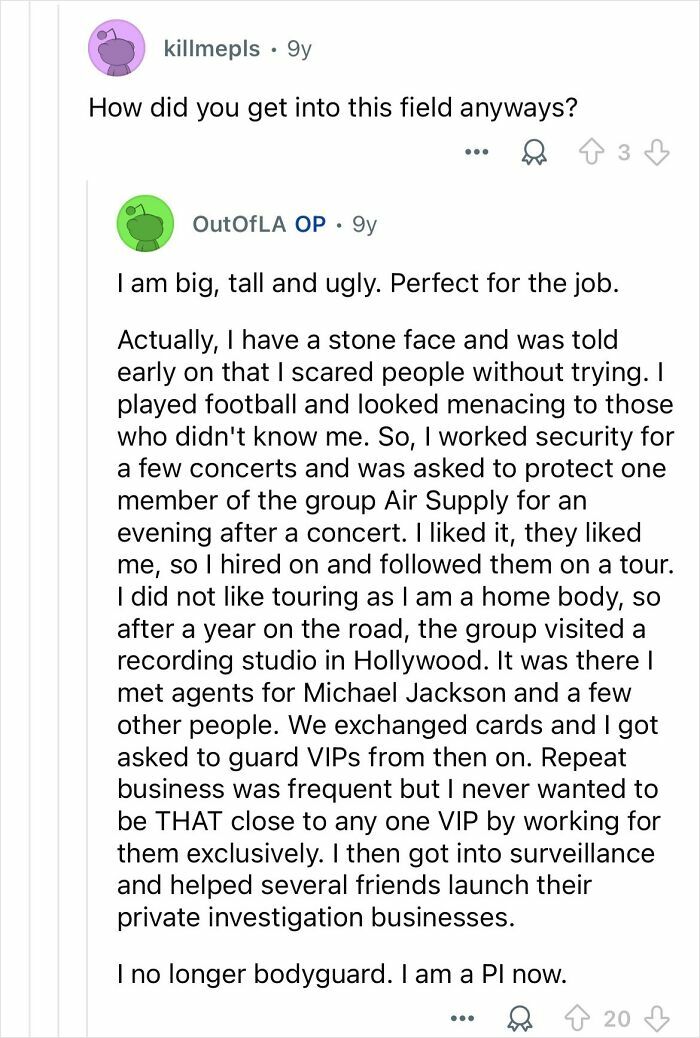This screenshot has height=1038, width=700.
Task: Open overflow menu on OutOfLA's reply
Action: pos(461,1019)
